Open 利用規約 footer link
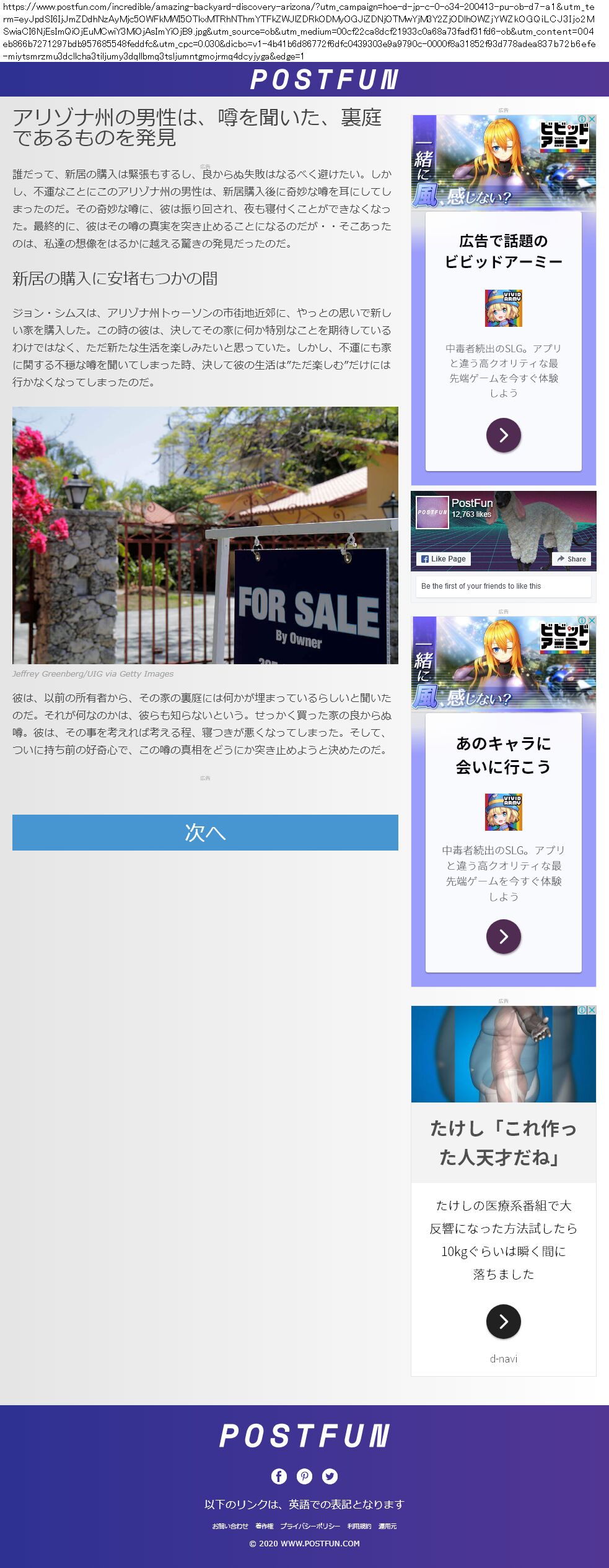This screenshot has height=1568, width=609. click(x=359, y=1526)
